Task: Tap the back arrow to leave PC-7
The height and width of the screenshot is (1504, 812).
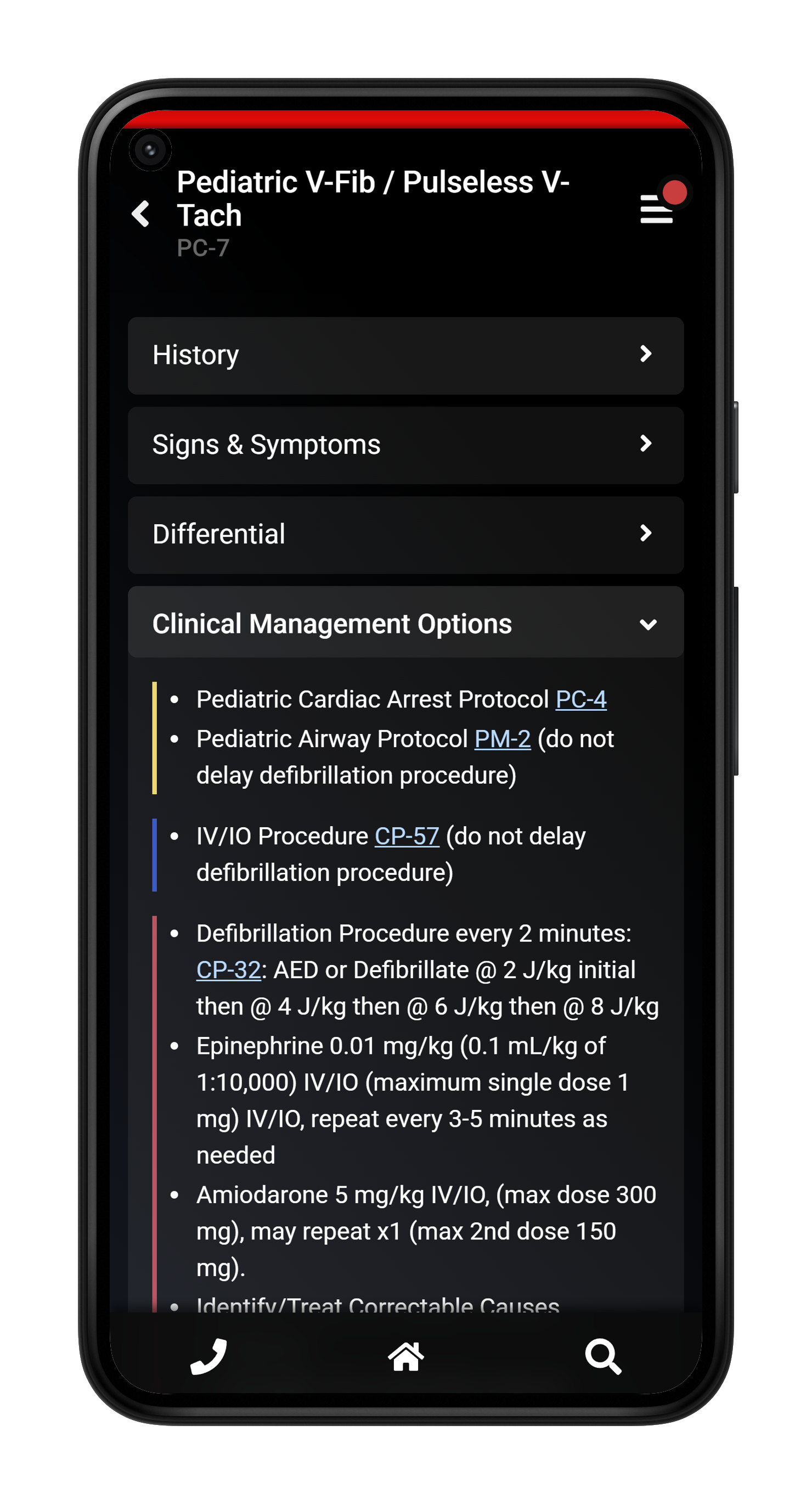Action: pos(140,214)
